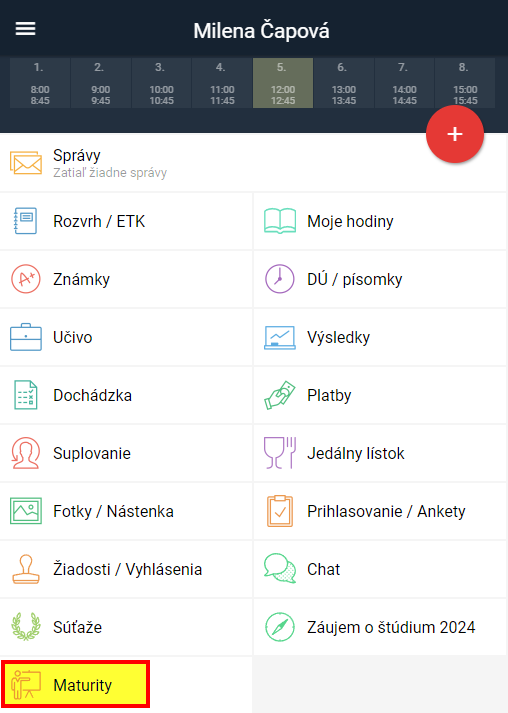View Suplovanie substitutions
The image size is (508, 713).
(126, 453)
